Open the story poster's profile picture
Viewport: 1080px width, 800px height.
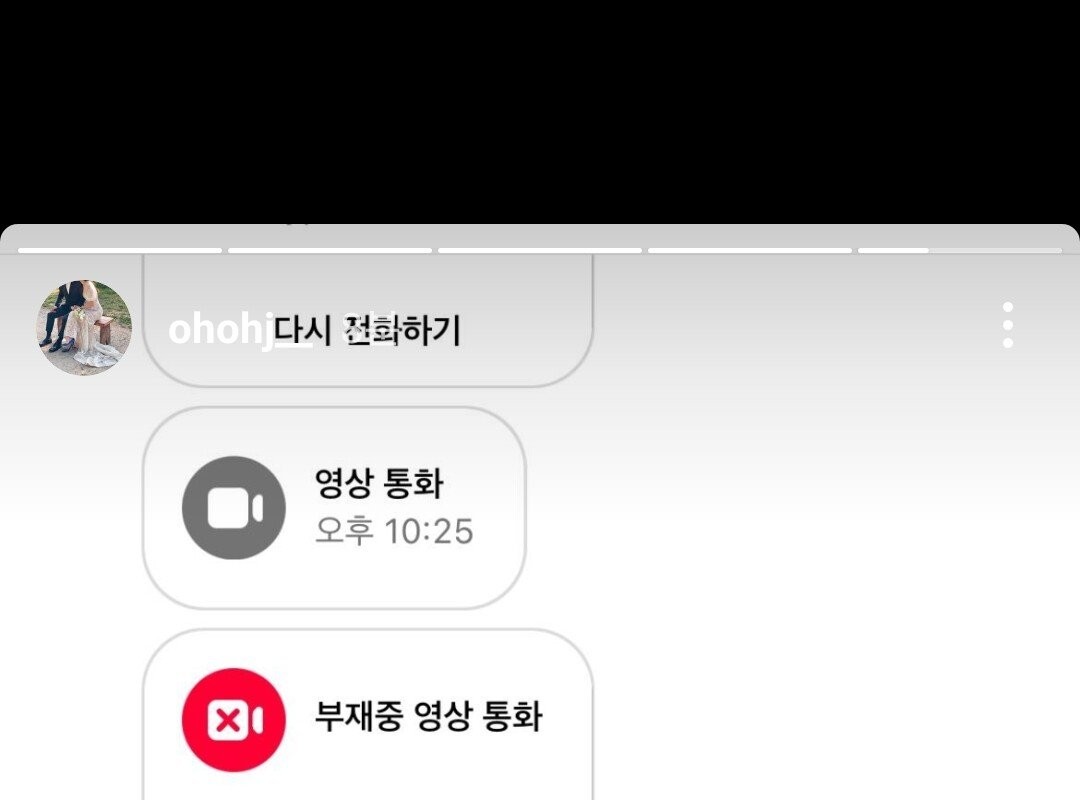(x=85, y=328)
